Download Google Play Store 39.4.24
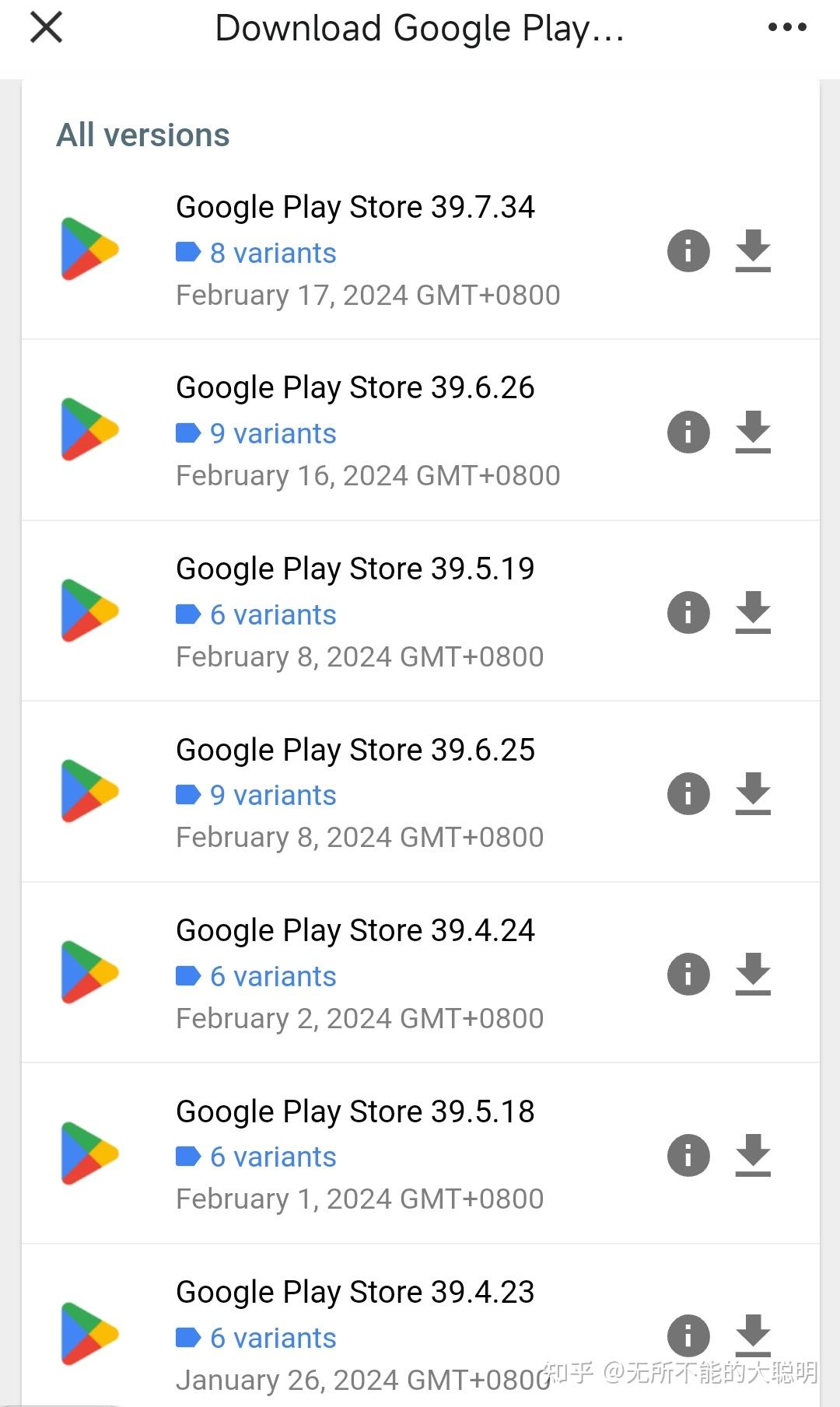 753,974
